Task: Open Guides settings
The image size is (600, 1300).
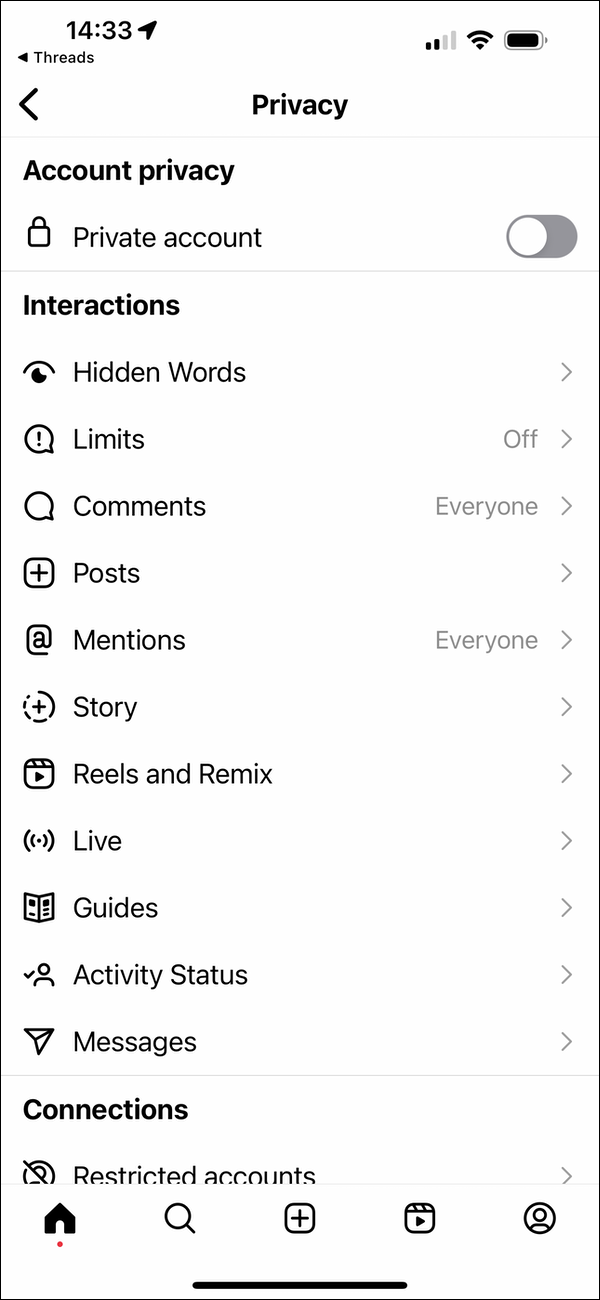Action: (x=300, y=908)
